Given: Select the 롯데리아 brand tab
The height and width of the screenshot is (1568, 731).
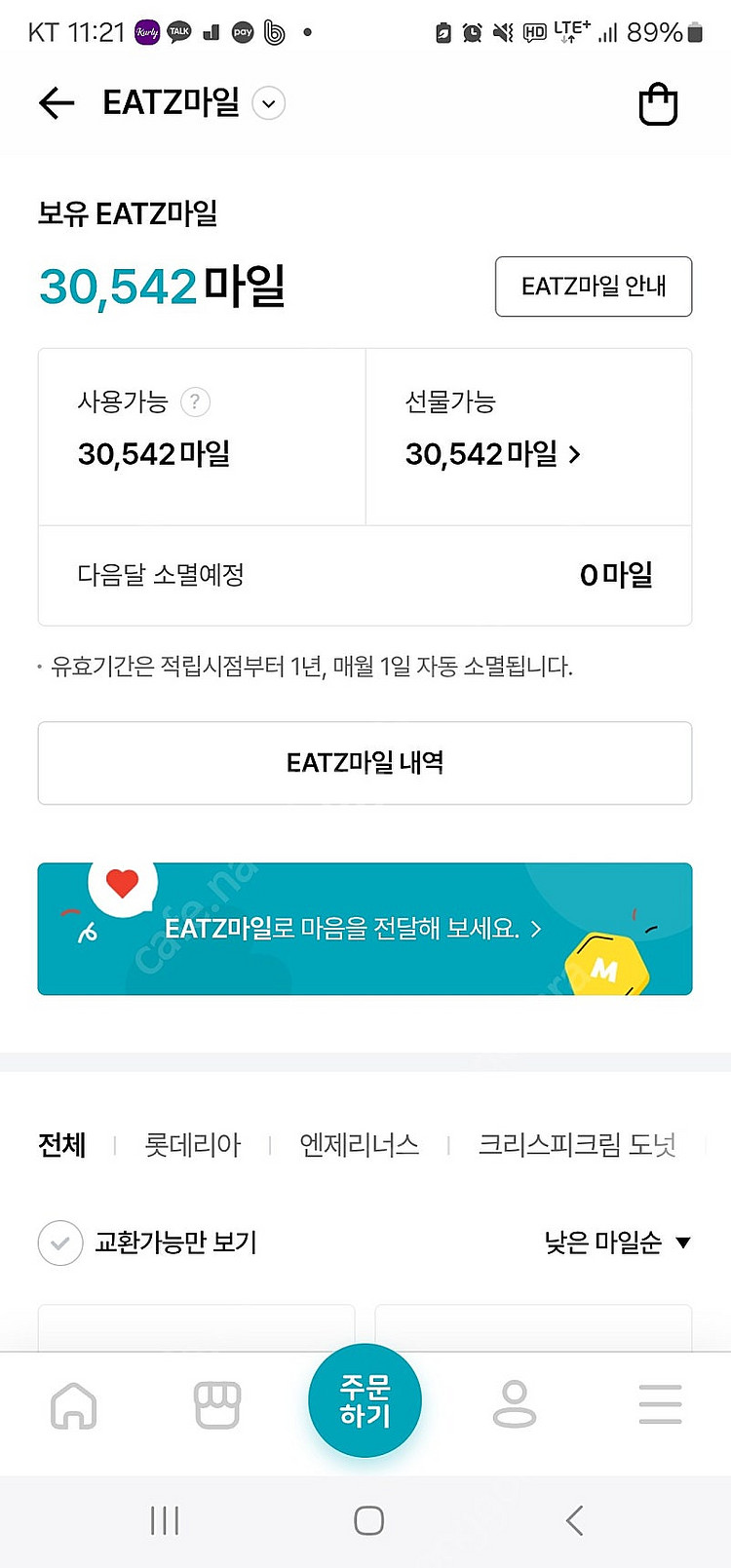Looking at the screenshot, I should 191,1145.
